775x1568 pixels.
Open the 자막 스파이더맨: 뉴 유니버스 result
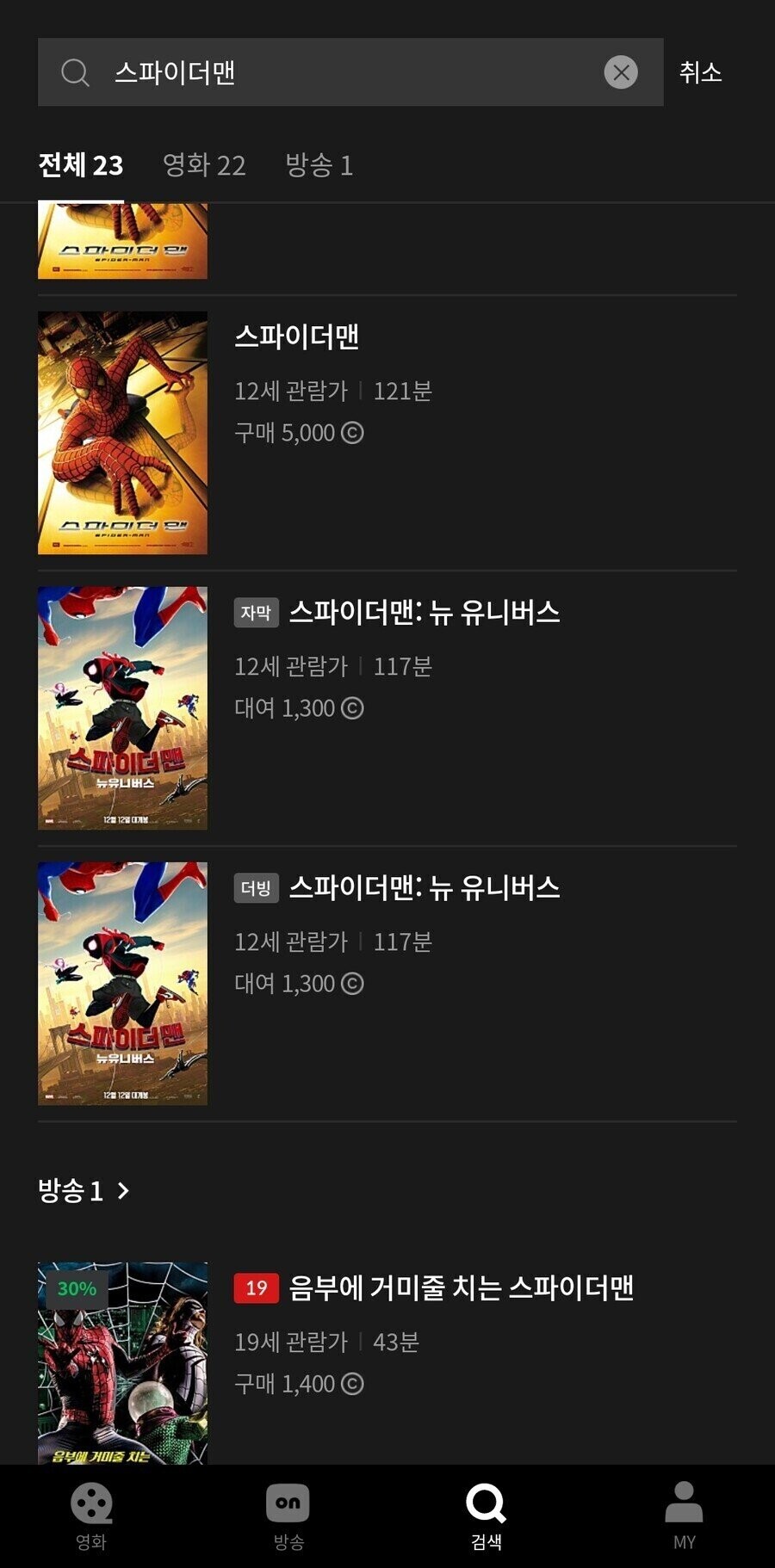[x=424, y=613]
